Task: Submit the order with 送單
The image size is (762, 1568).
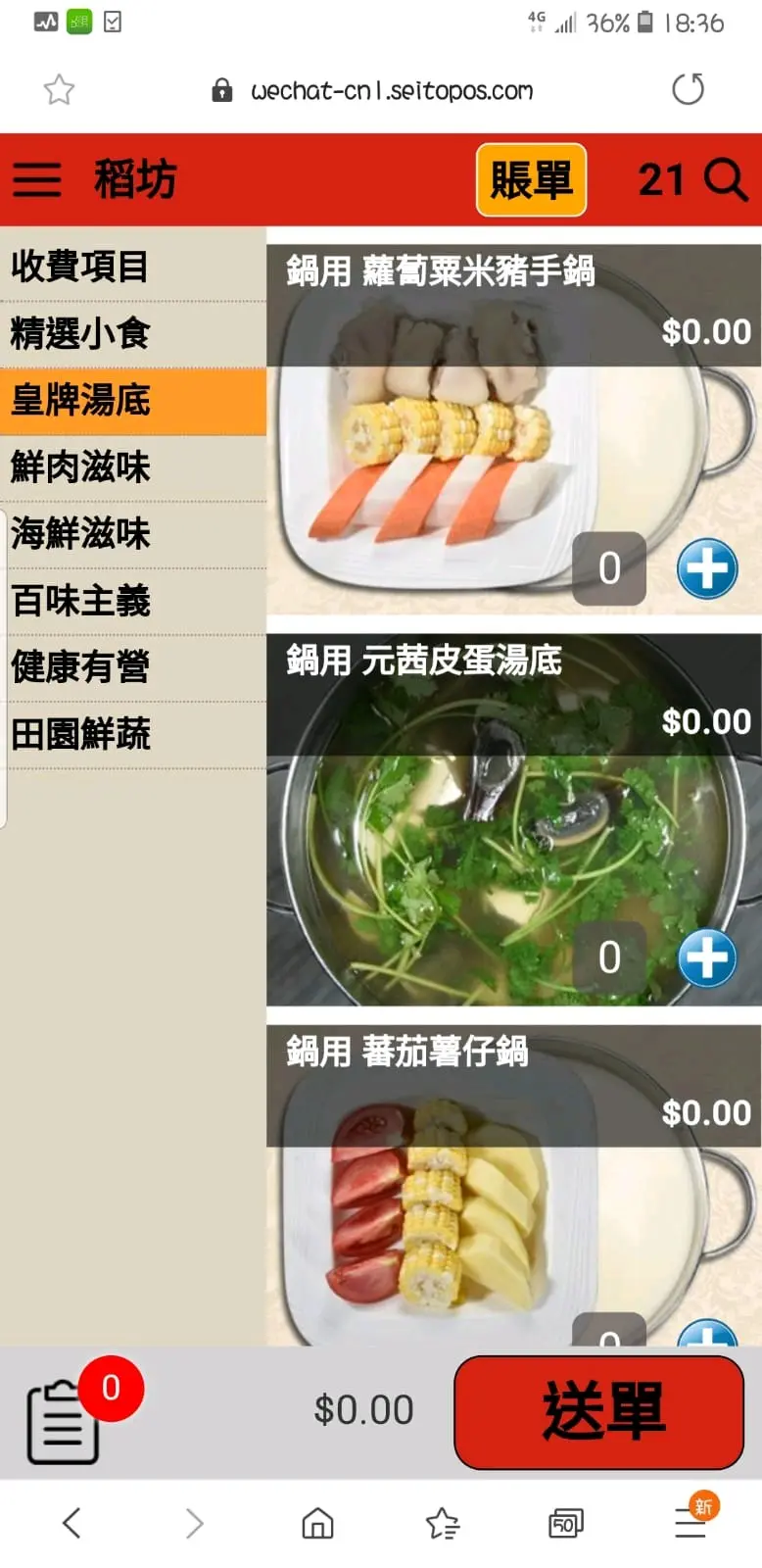Action: click(598, 1412)
